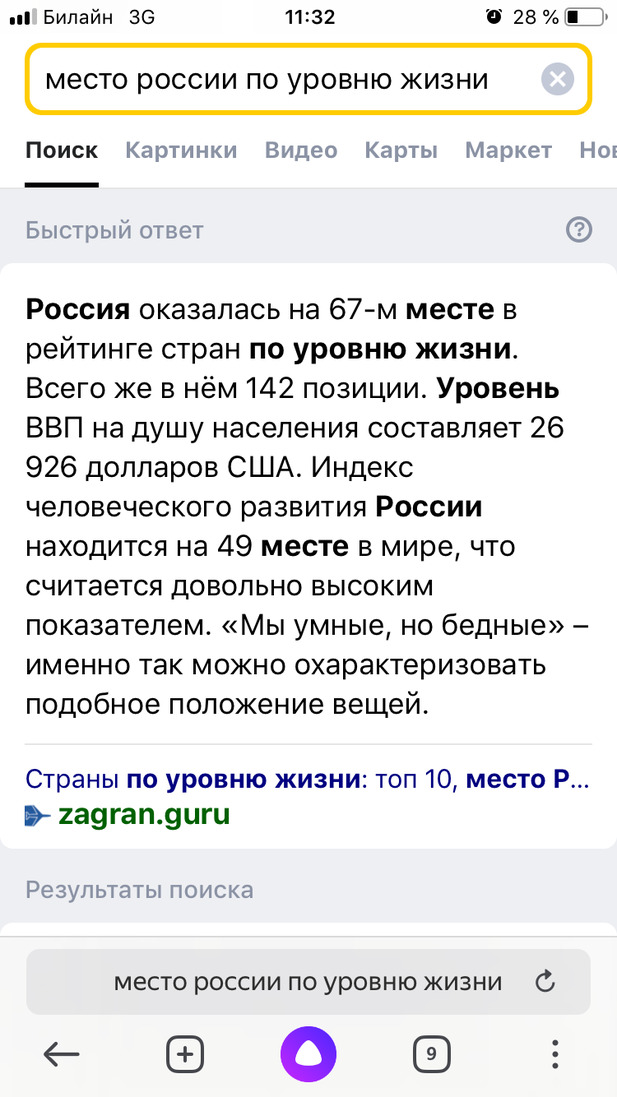This screenshot has height=1097, width=617.
Task: Open a new browser tab
Action: pos(185,1053)
